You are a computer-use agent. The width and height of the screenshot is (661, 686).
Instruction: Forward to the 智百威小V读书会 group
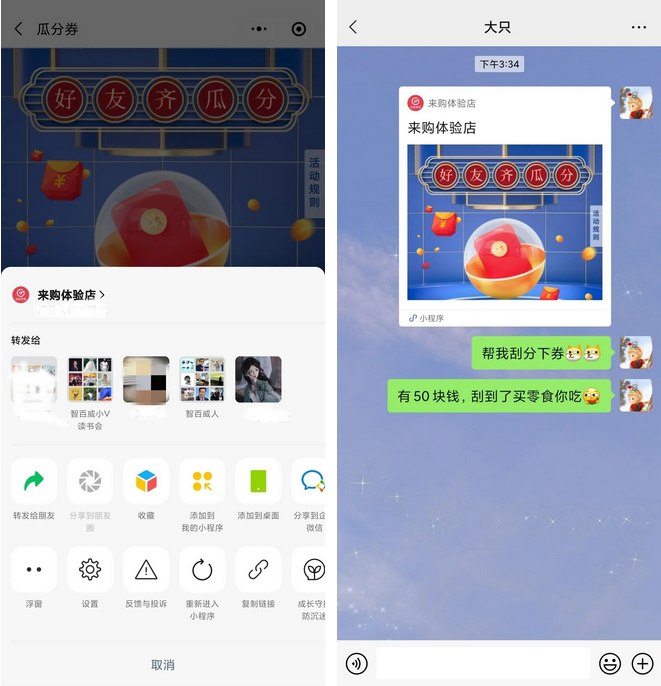click(x=90, y=380)
